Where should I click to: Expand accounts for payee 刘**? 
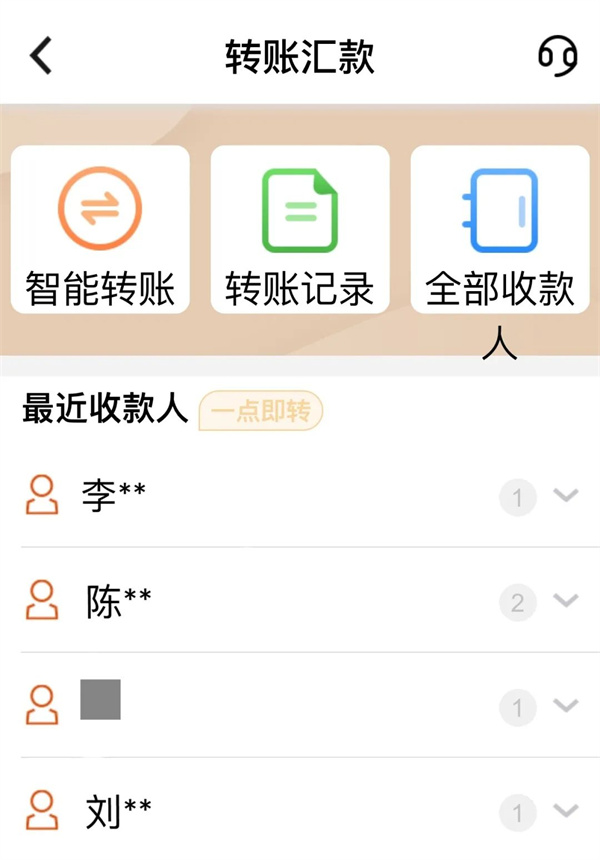[x=566, y=811]
